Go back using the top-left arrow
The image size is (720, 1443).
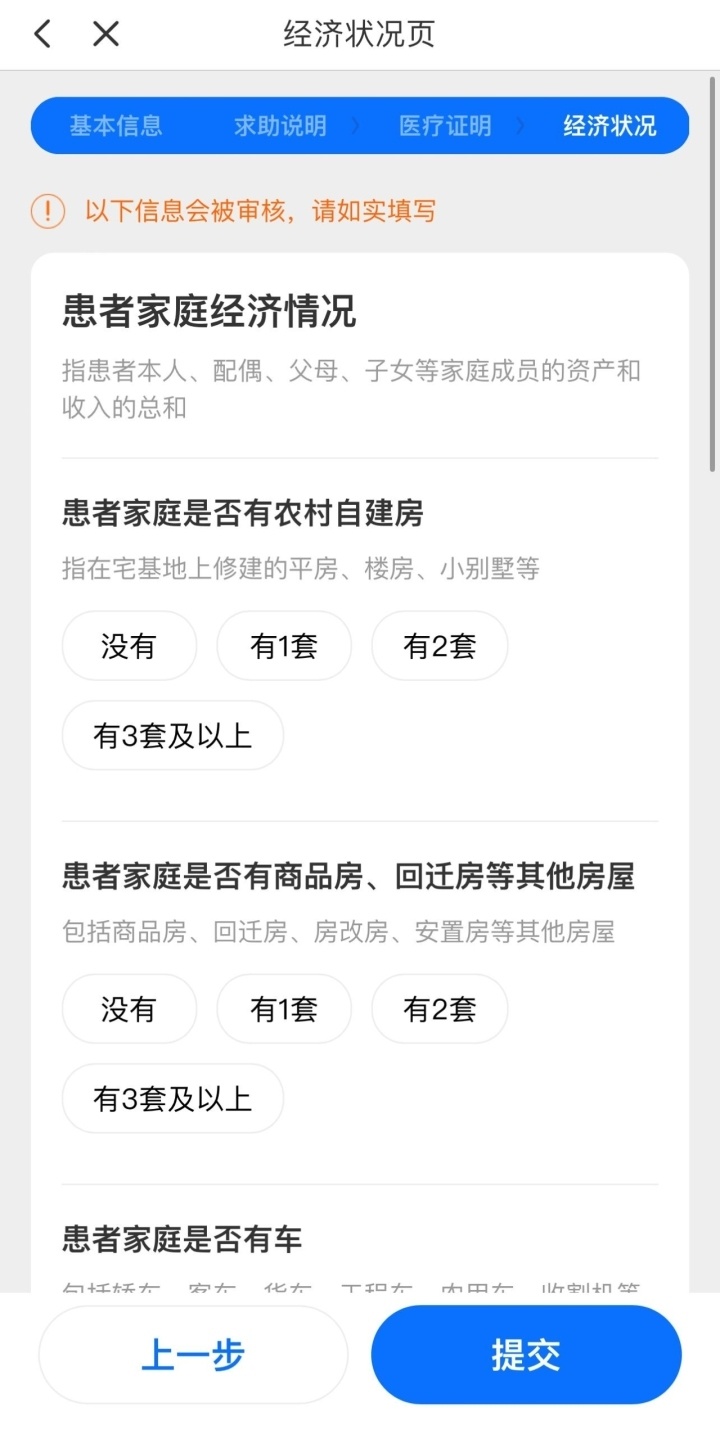click(x=42, y=34)
